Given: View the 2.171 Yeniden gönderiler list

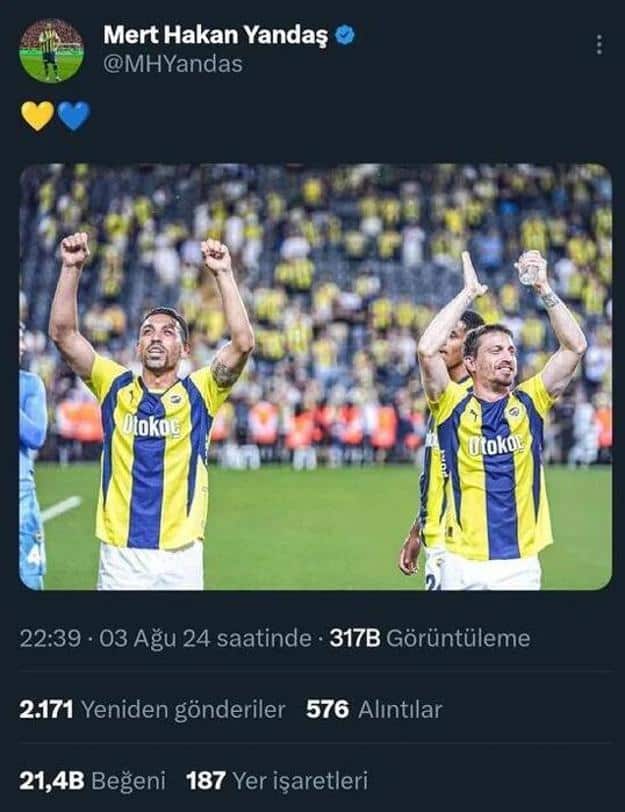Looking at the screenshot, I should (152, 710).
